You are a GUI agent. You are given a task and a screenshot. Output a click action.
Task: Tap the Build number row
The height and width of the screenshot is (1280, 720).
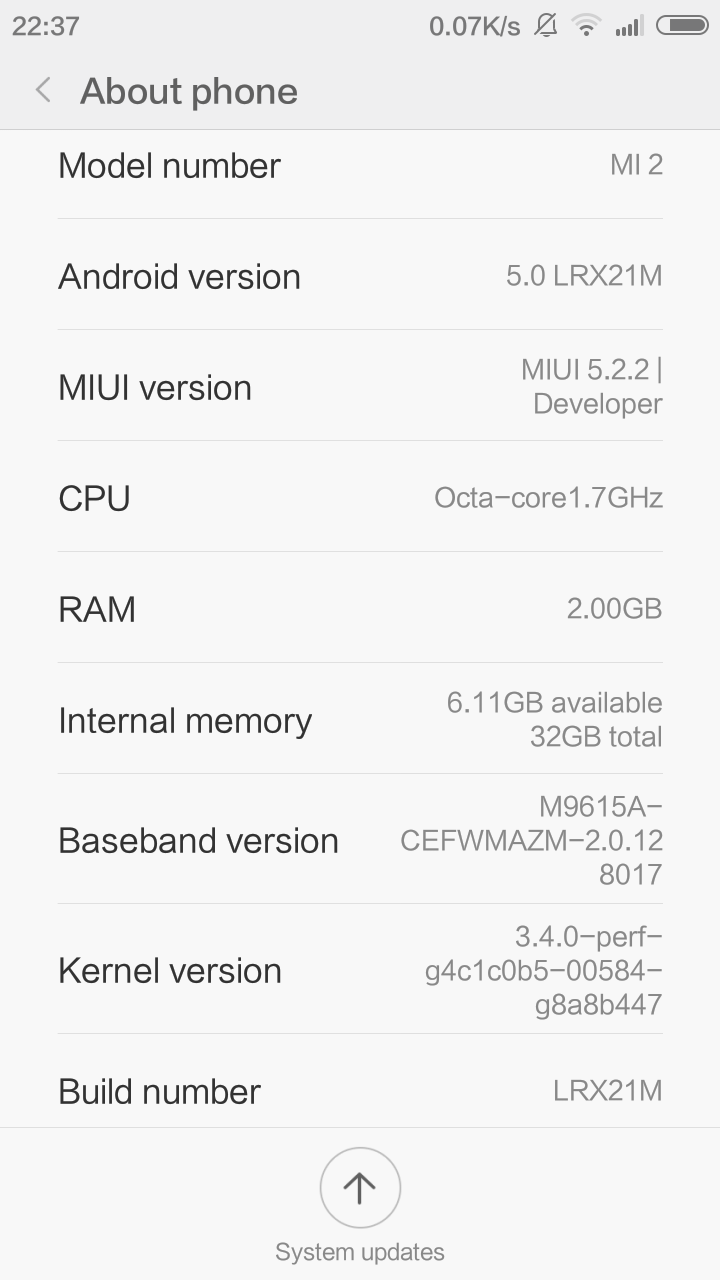360,1081
